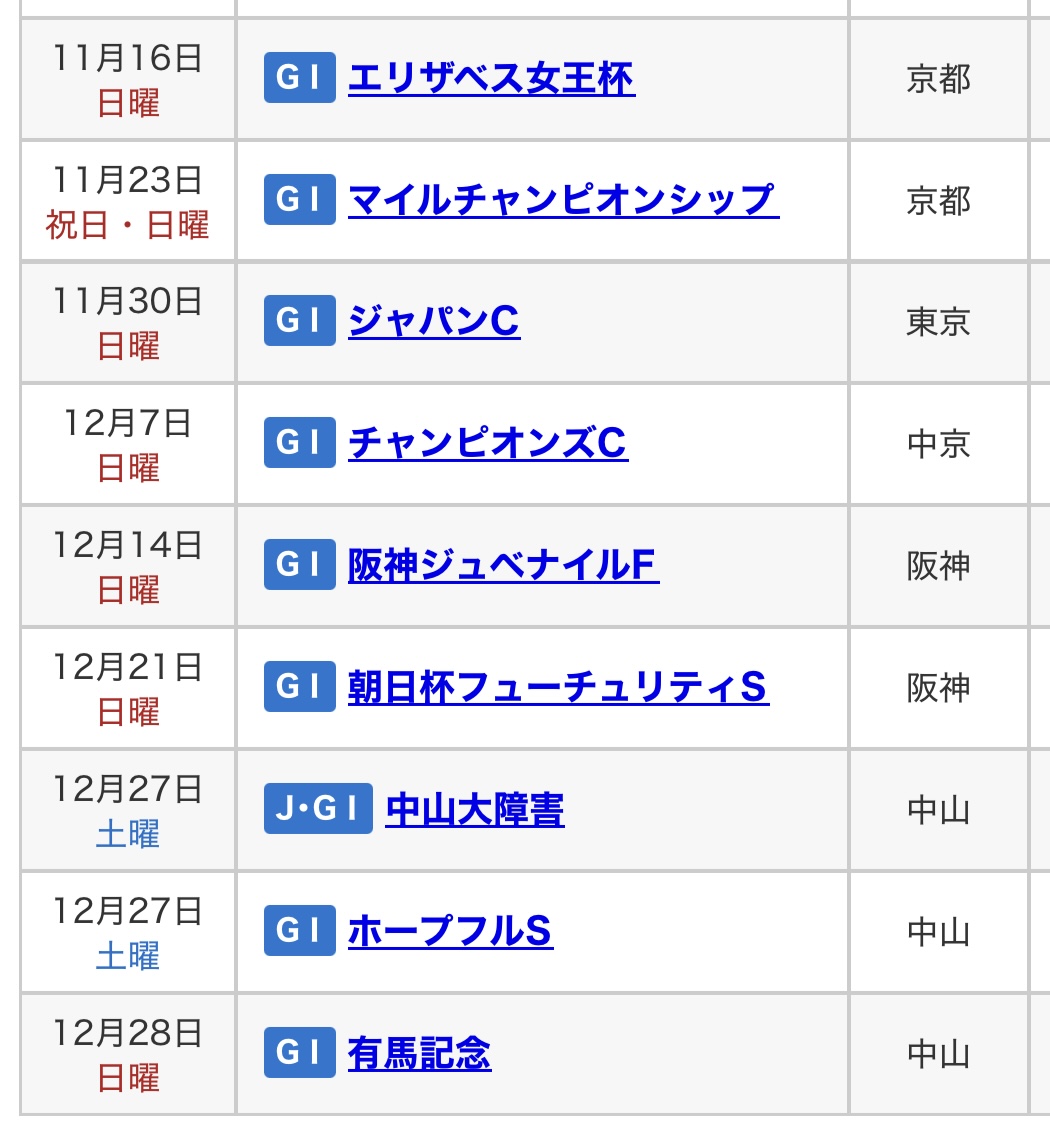This screenshot has width=1050, height=1140.
Task: Open the エリザベス女王杯 race link
Action: coord(491,78)
